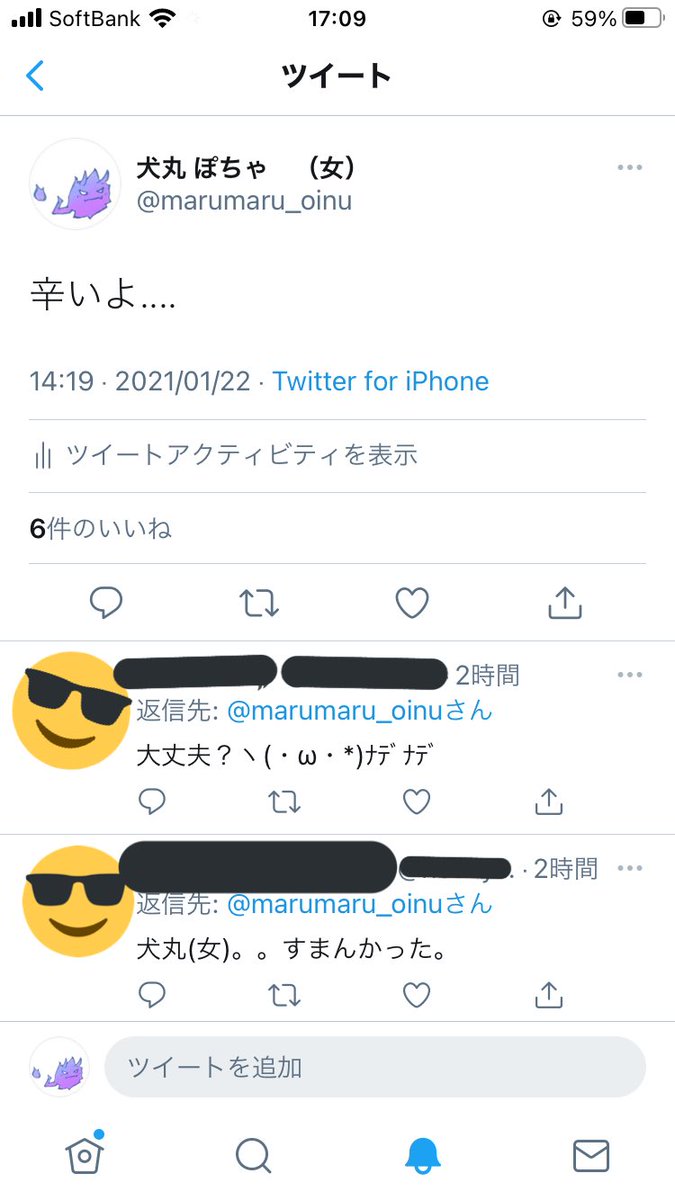Switch to the Search tab
Screen dimensions: 675x1200
click(254, 1156)
